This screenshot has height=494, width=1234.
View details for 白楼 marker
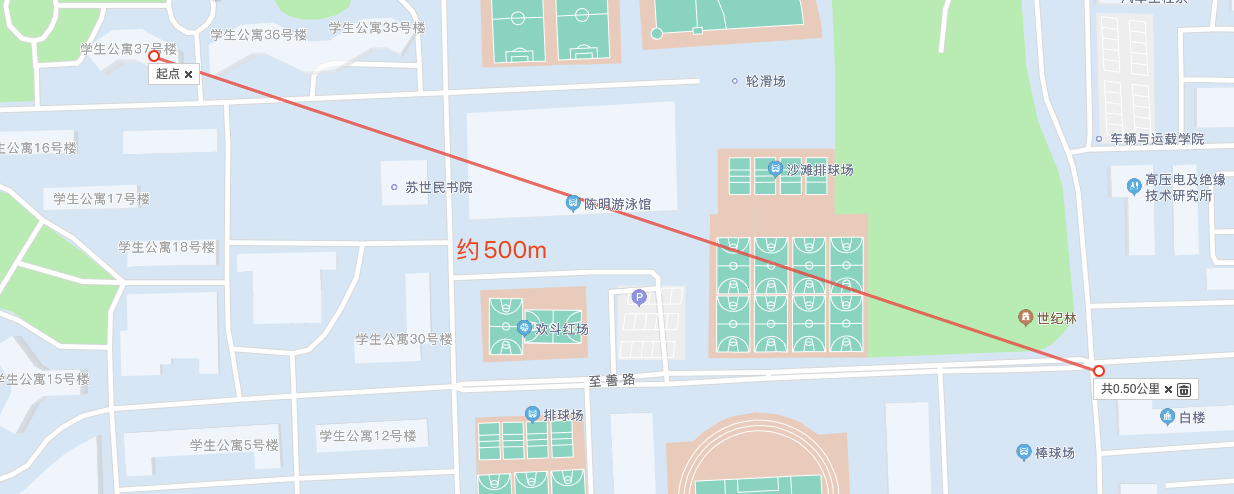coord(1166,416)
